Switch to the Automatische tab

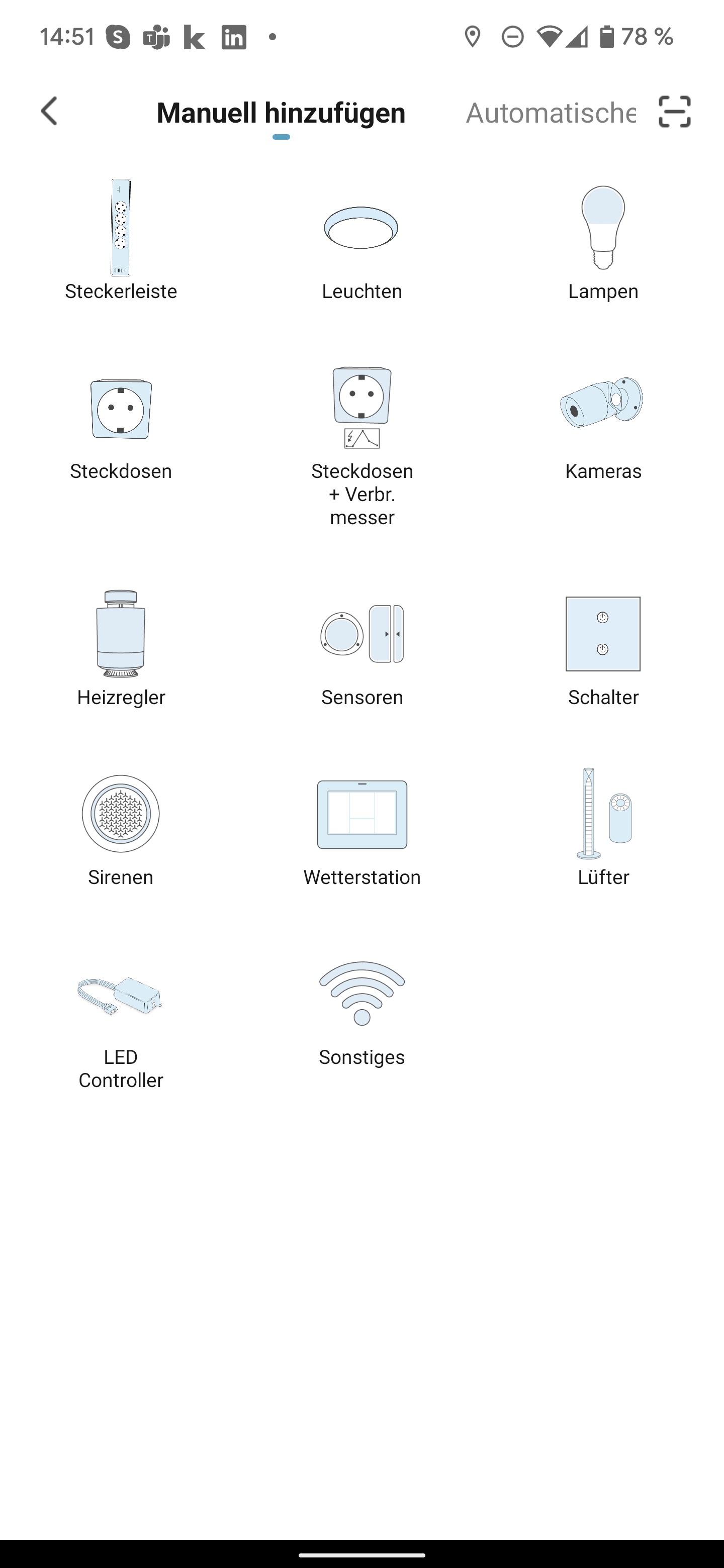pyautogui.click(x=551, y=113)
